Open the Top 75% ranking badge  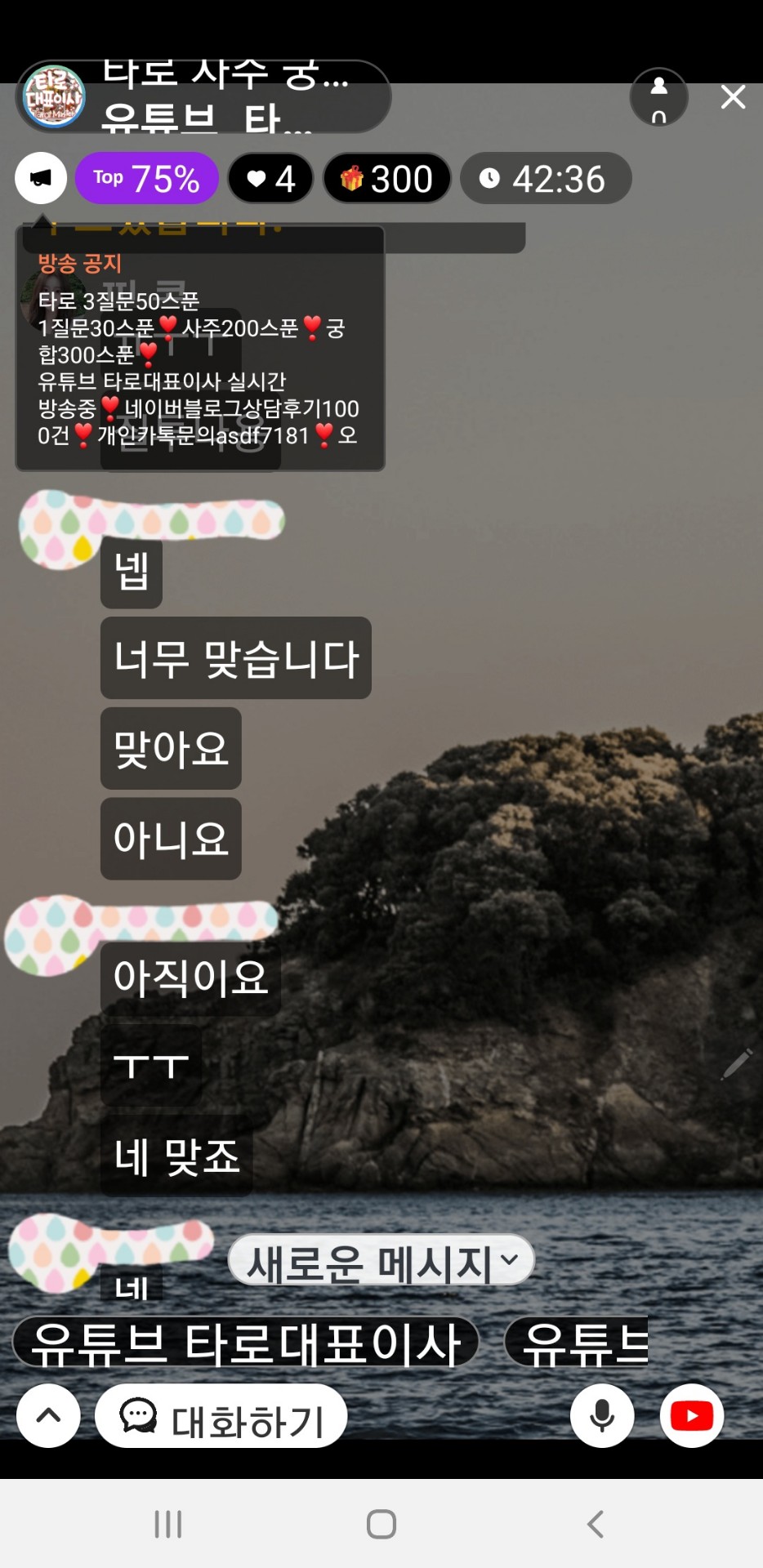tap(147, 178)
